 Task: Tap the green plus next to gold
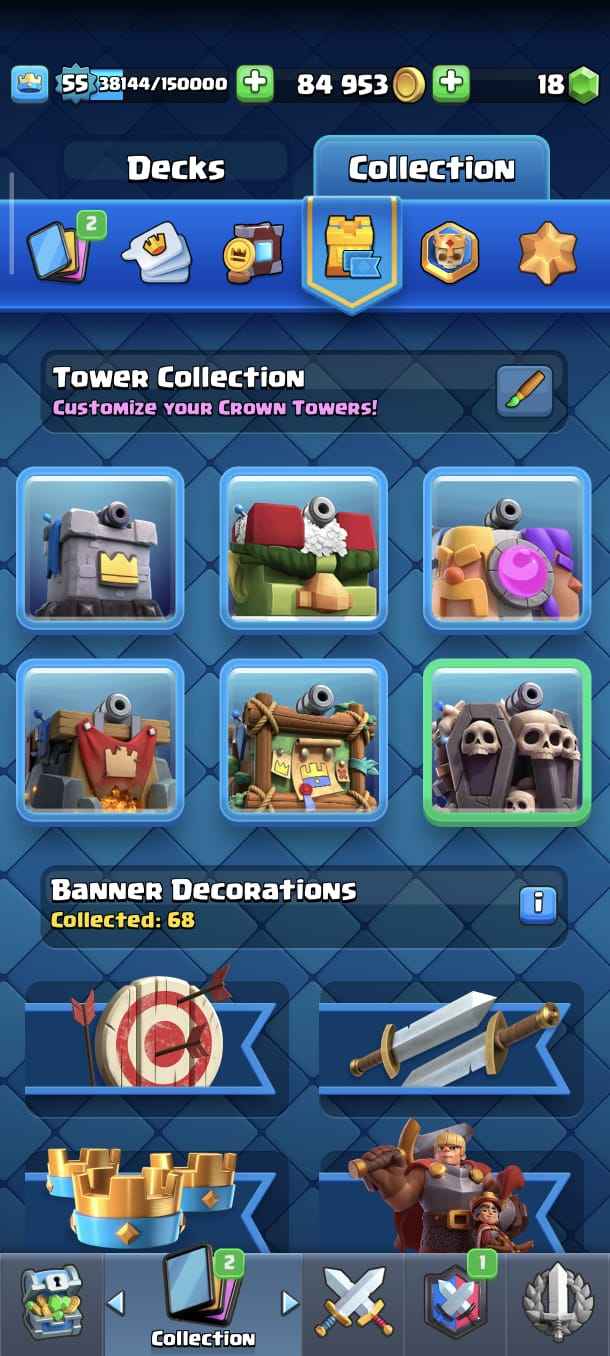(x=452, y=84)
